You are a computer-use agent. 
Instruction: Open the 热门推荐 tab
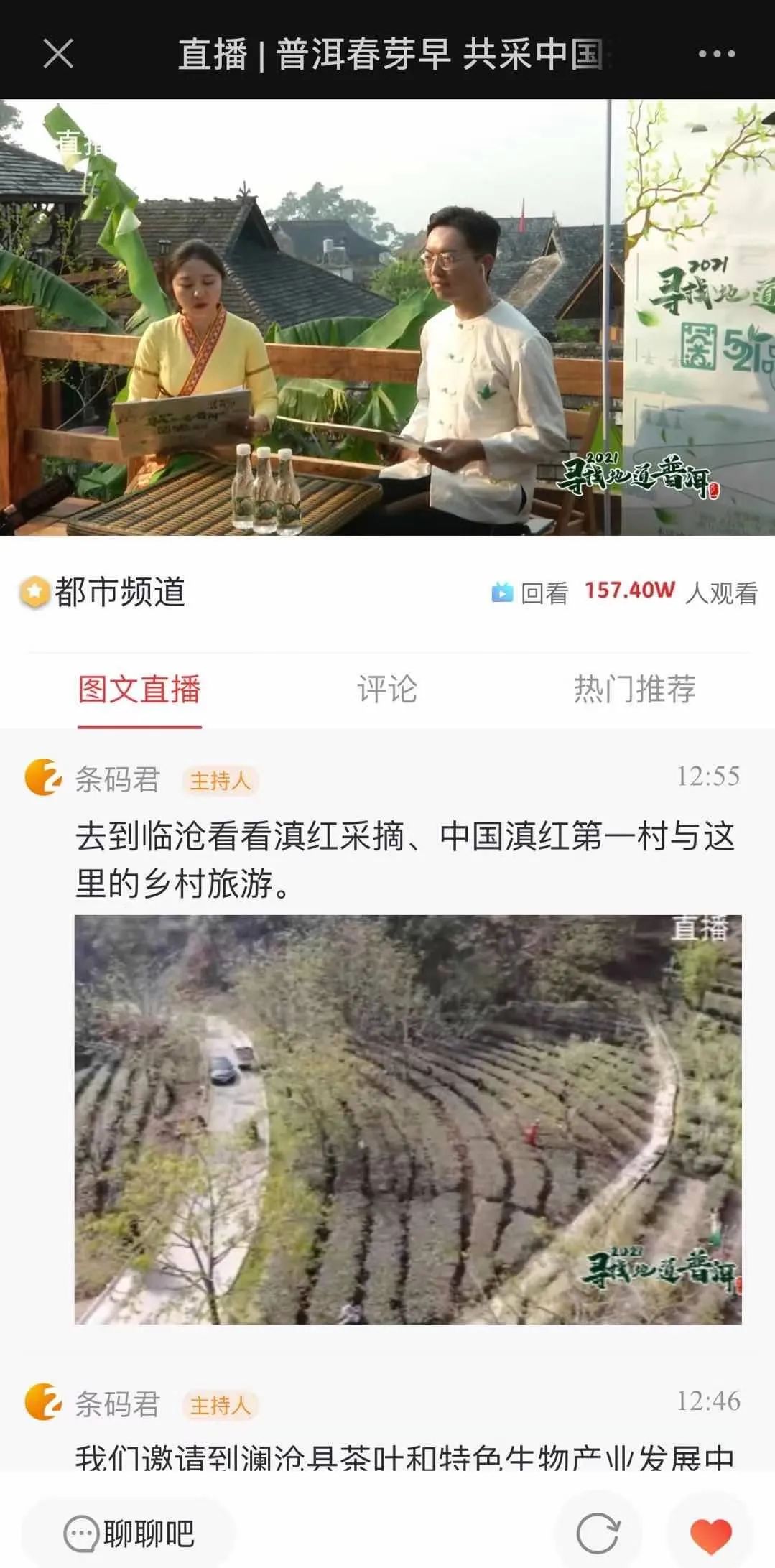coord(636,688)
